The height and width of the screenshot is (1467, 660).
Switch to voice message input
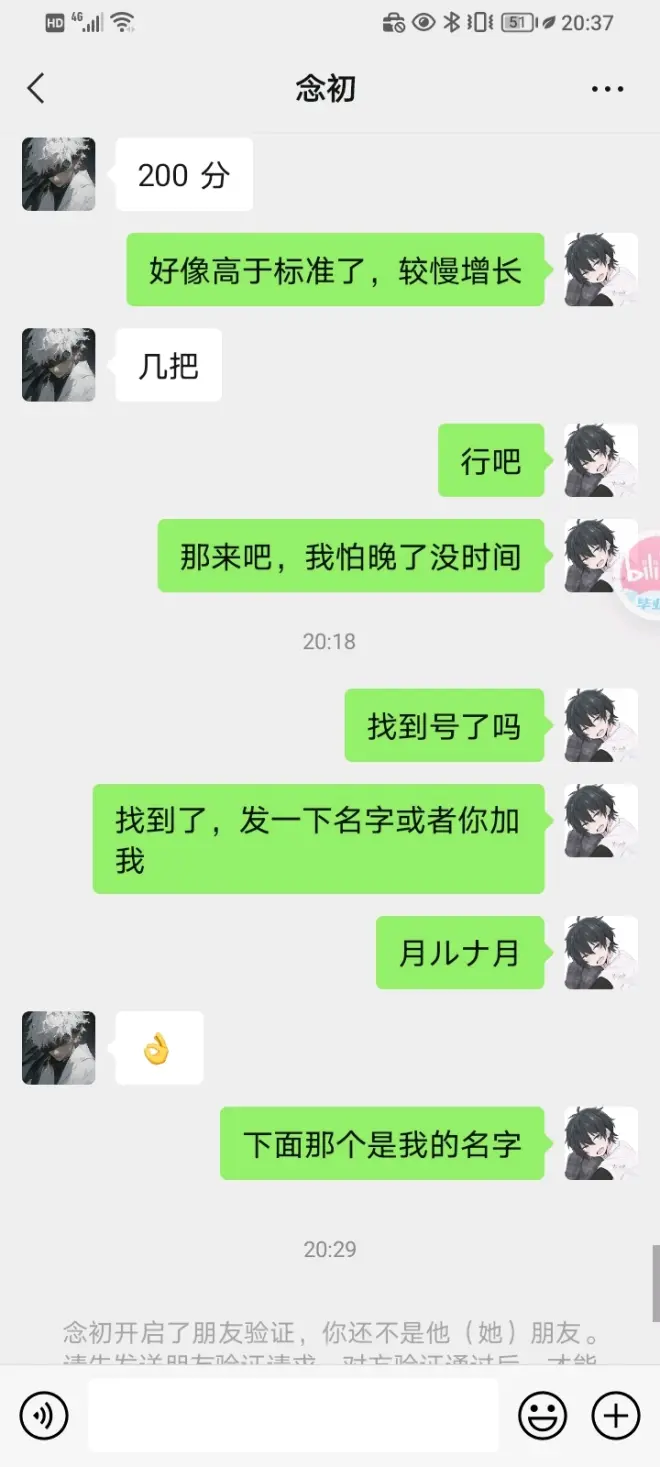(x=44, y=1415)
